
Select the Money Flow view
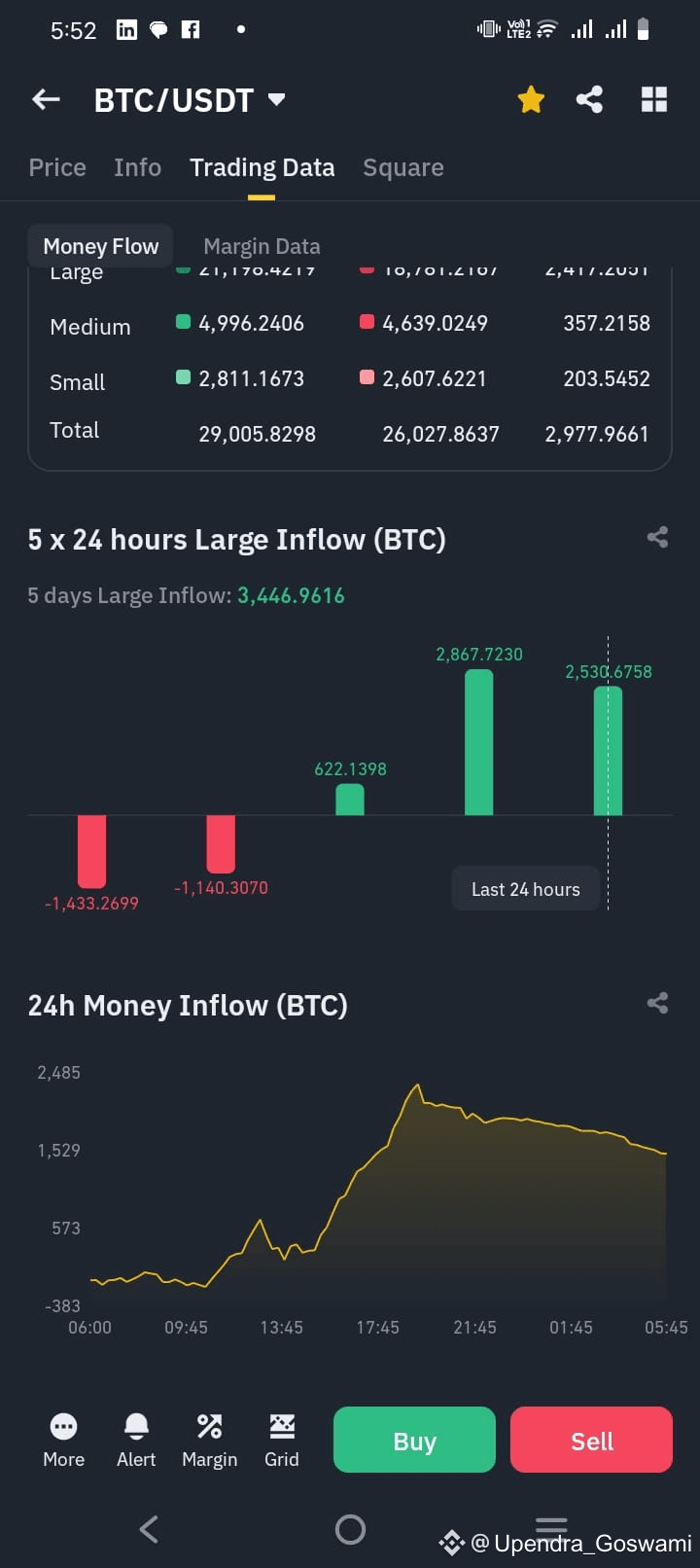point(99,245)
